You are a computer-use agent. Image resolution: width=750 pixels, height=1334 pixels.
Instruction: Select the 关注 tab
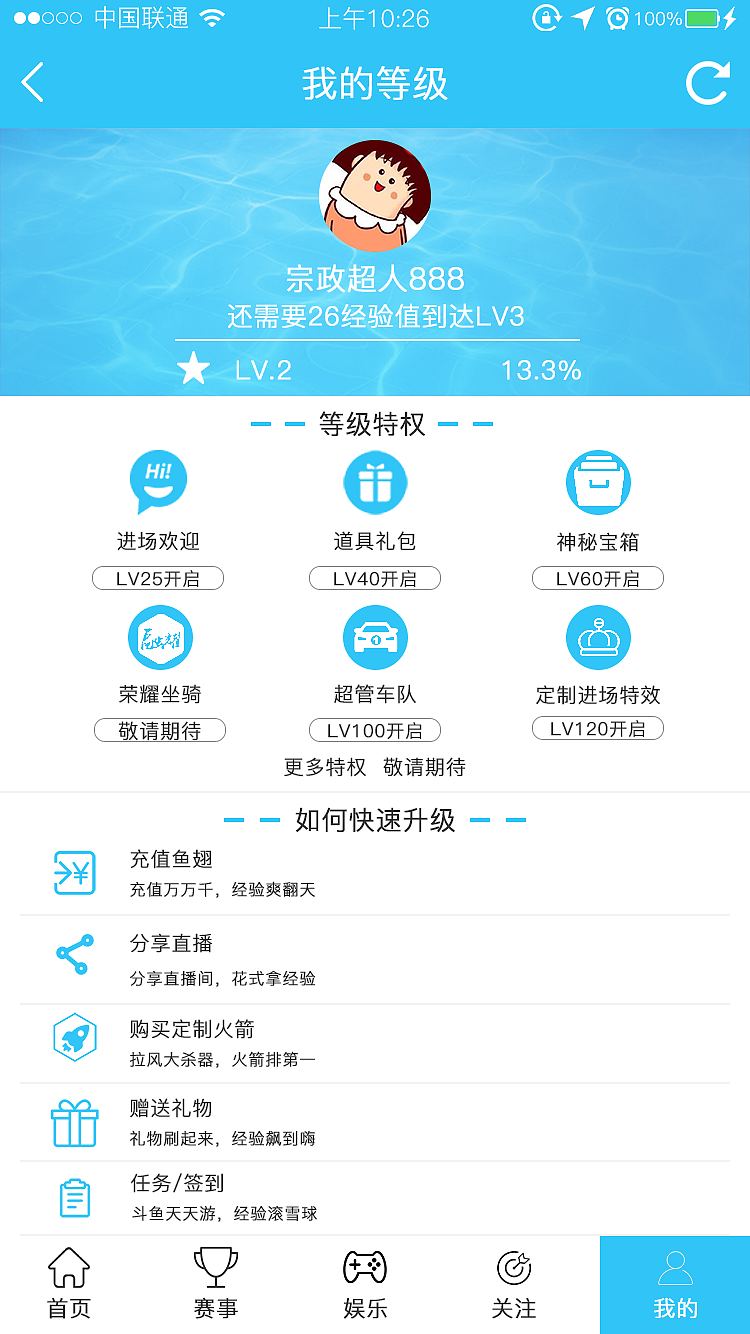(x=516, y=1285)
